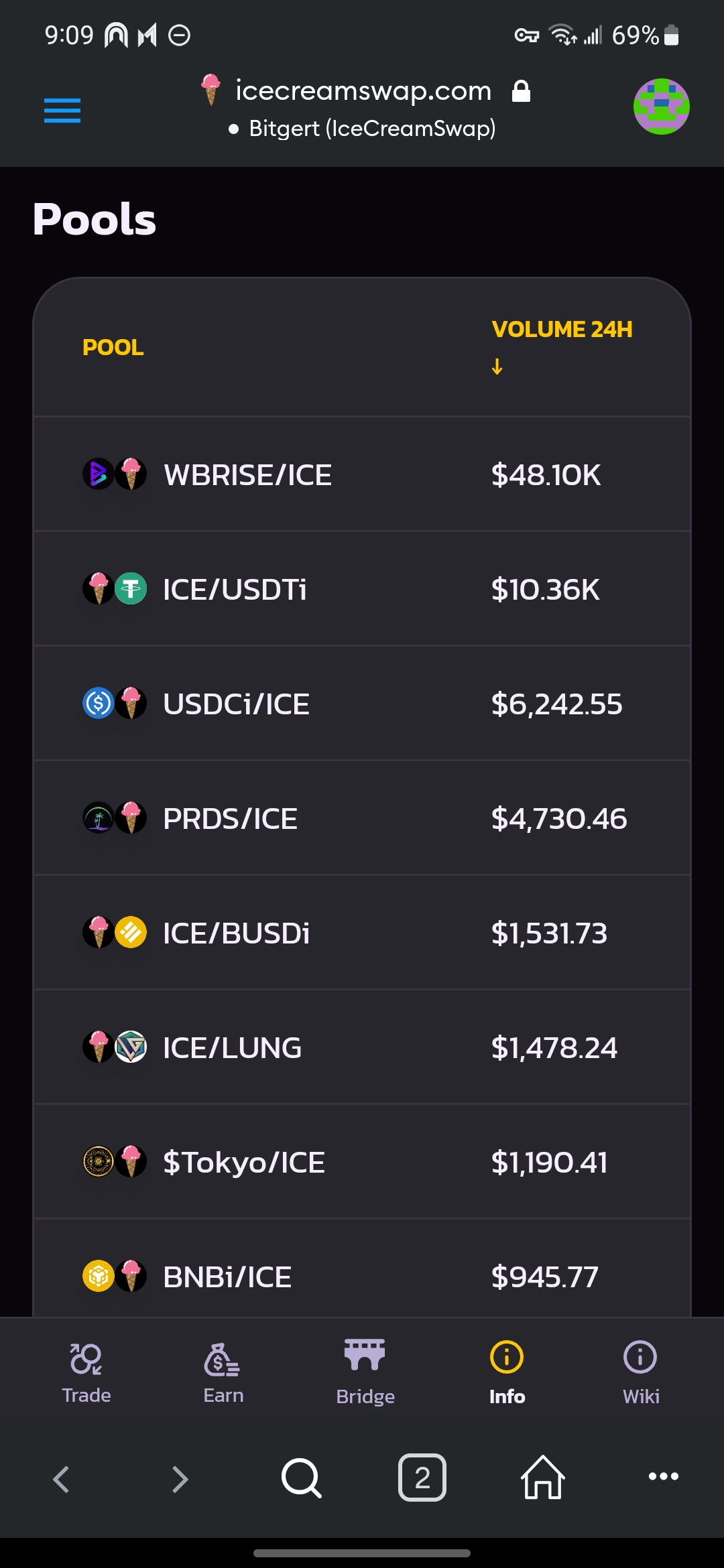Open the BNBi/ICE pool
The image size is (724, 1568).
point(362,1269)
